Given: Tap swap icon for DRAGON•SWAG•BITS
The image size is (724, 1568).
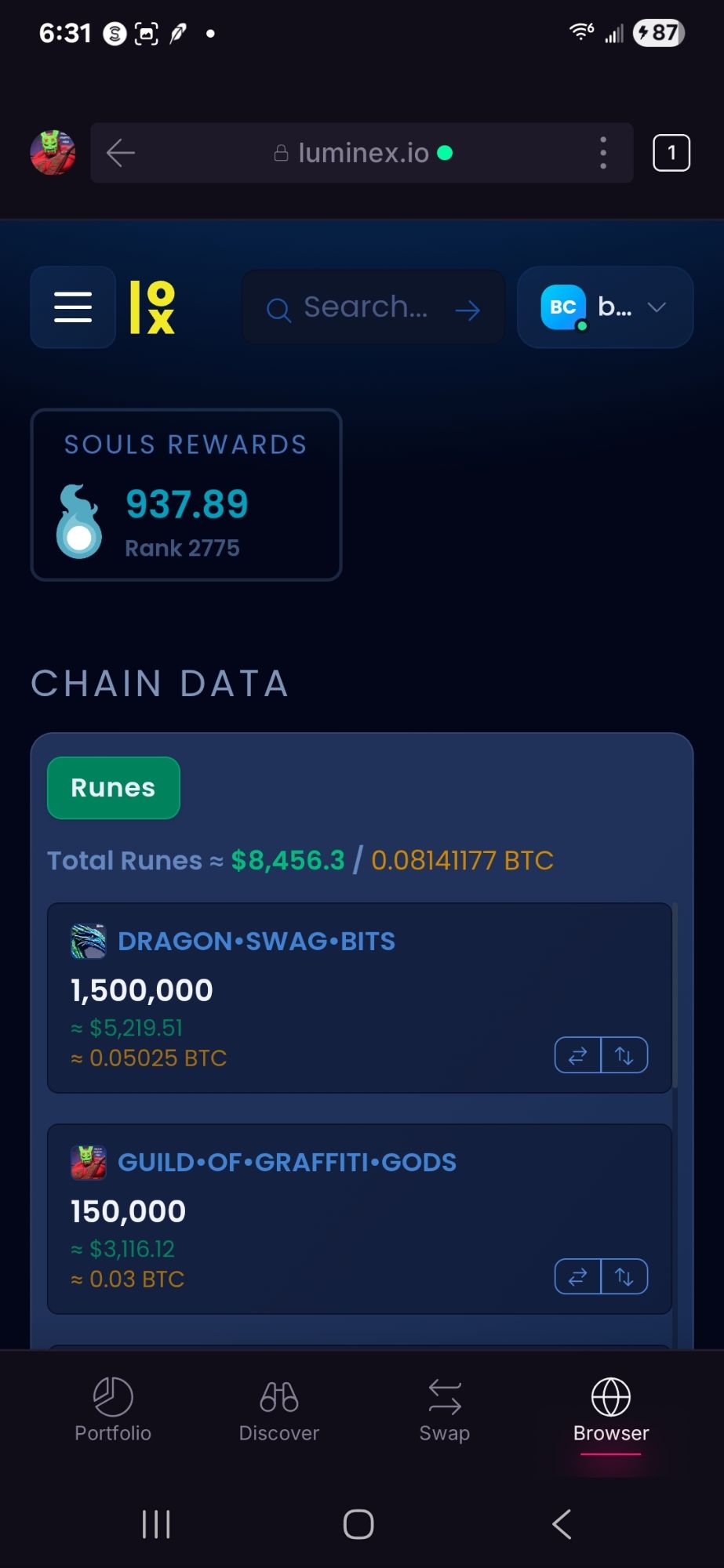Looking at the screenshot, I should click(x=578, y=1055).
